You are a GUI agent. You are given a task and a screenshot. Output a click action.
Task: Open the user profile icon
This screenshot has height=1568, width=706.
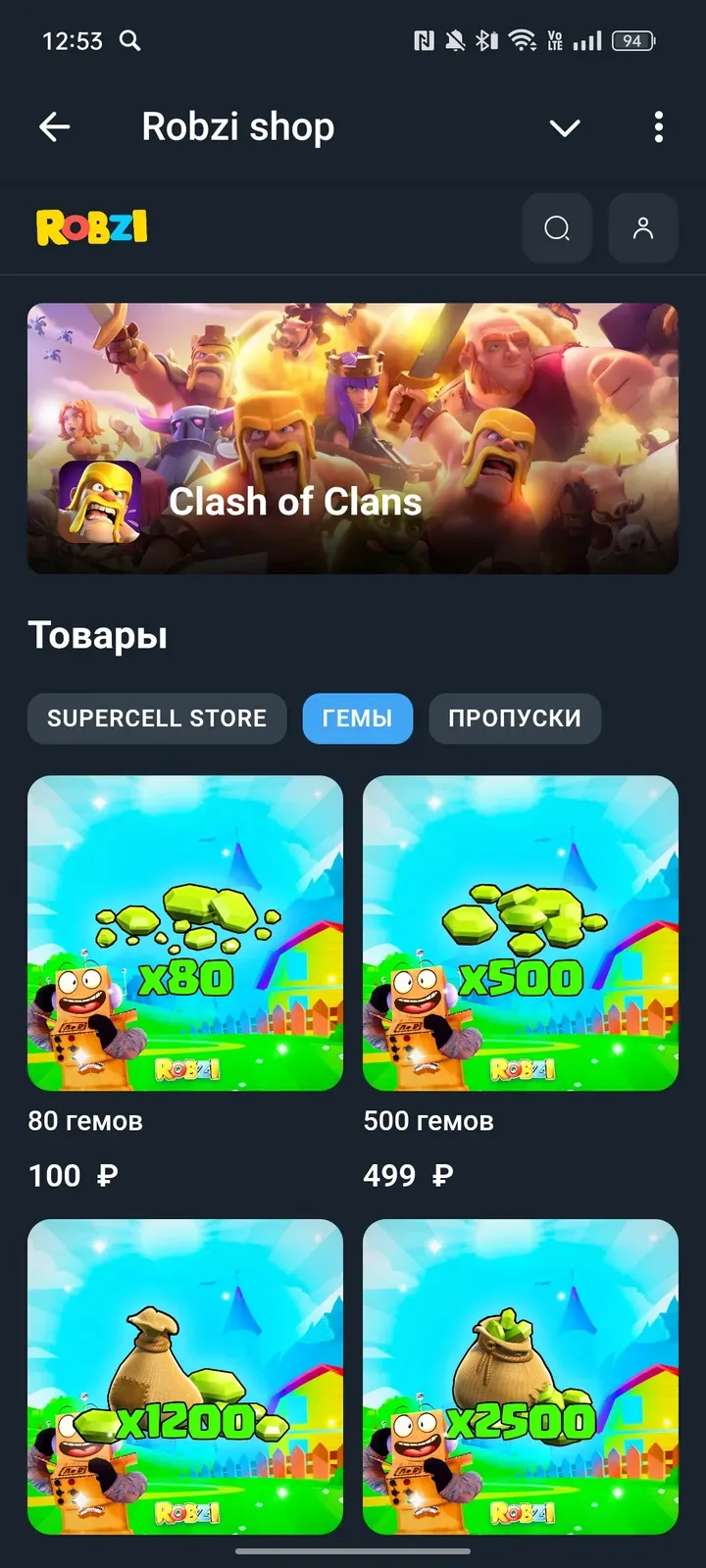tap(643, 228)
